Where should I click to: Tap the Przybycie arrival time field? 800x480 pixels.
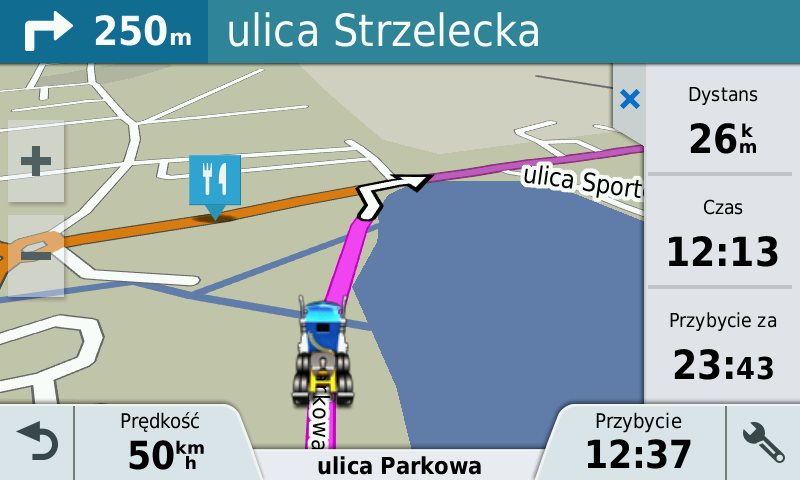point(638,443)
